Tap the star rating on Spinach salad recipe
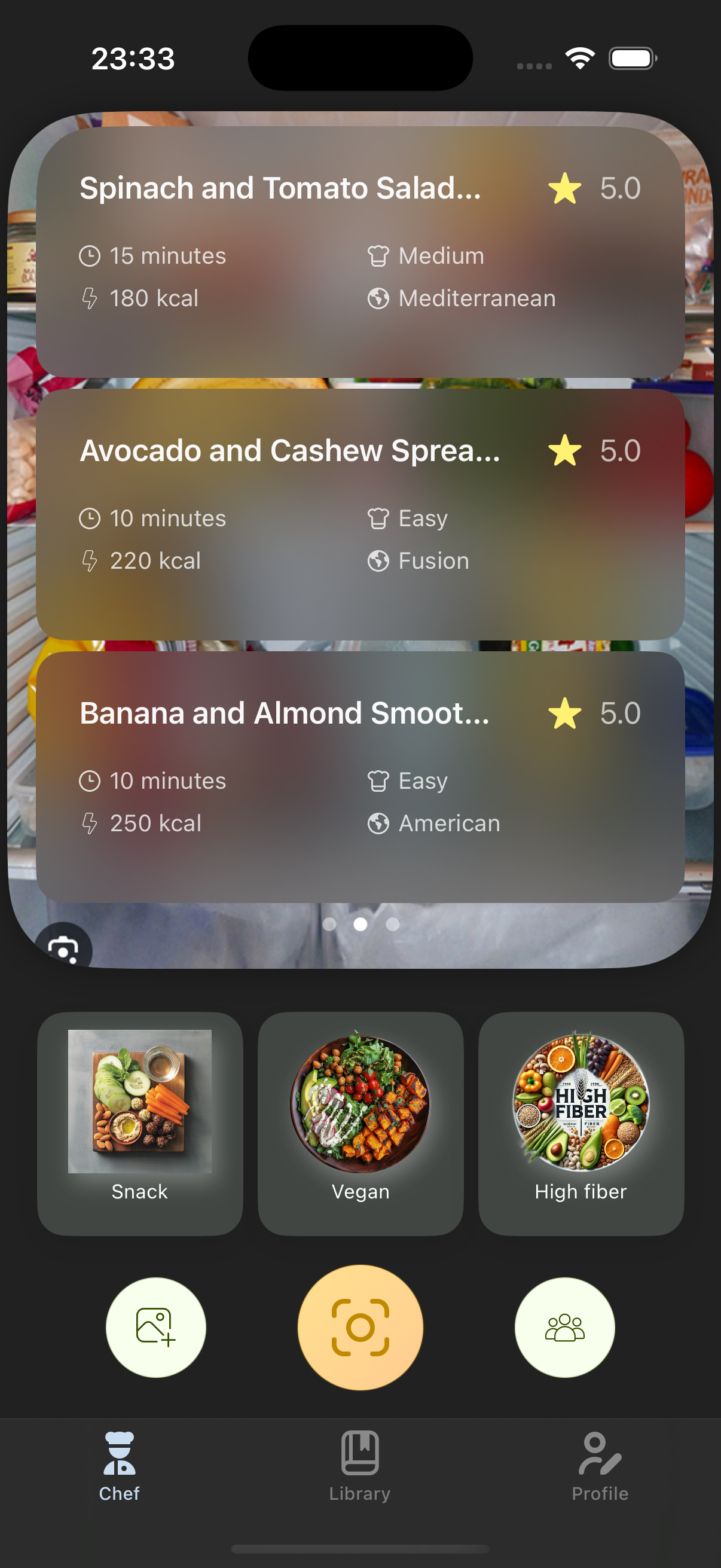The image size is (721, 1568). tap(564, 189)
